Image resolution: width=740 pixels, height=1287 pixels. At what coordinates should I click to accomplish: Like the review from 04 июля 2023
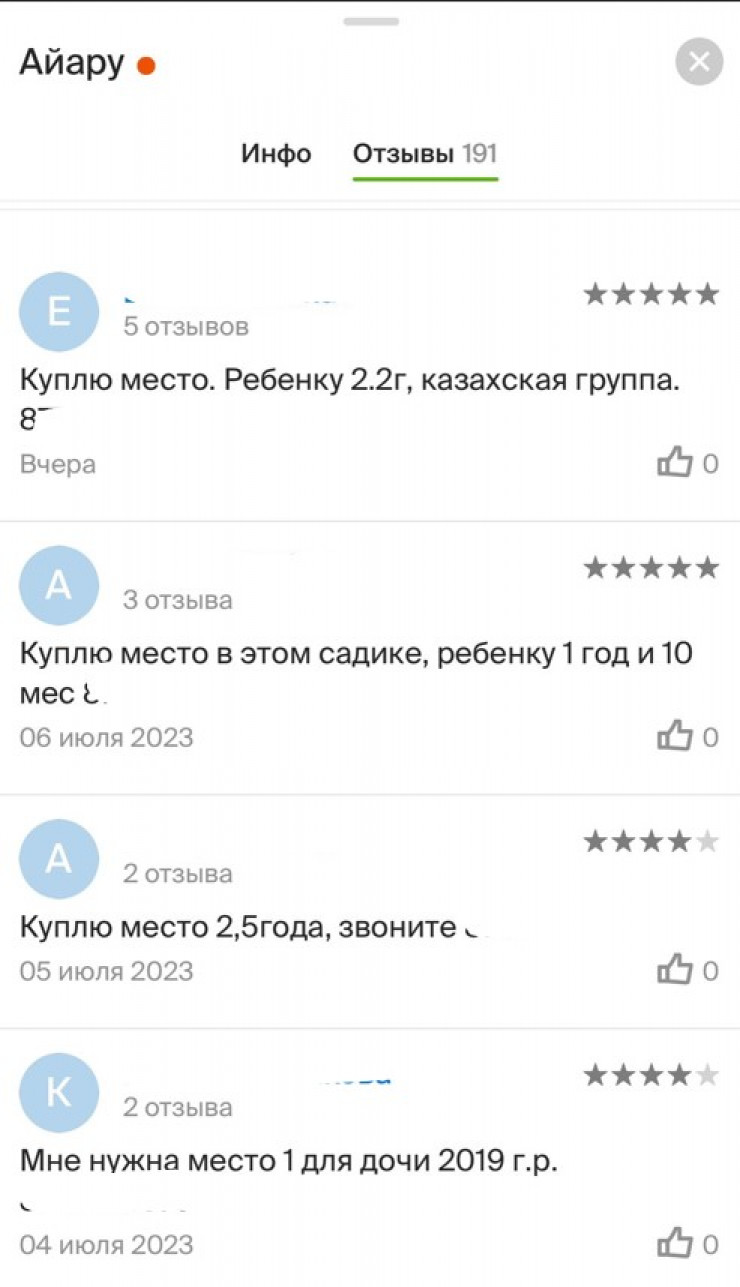[675, 1245]
